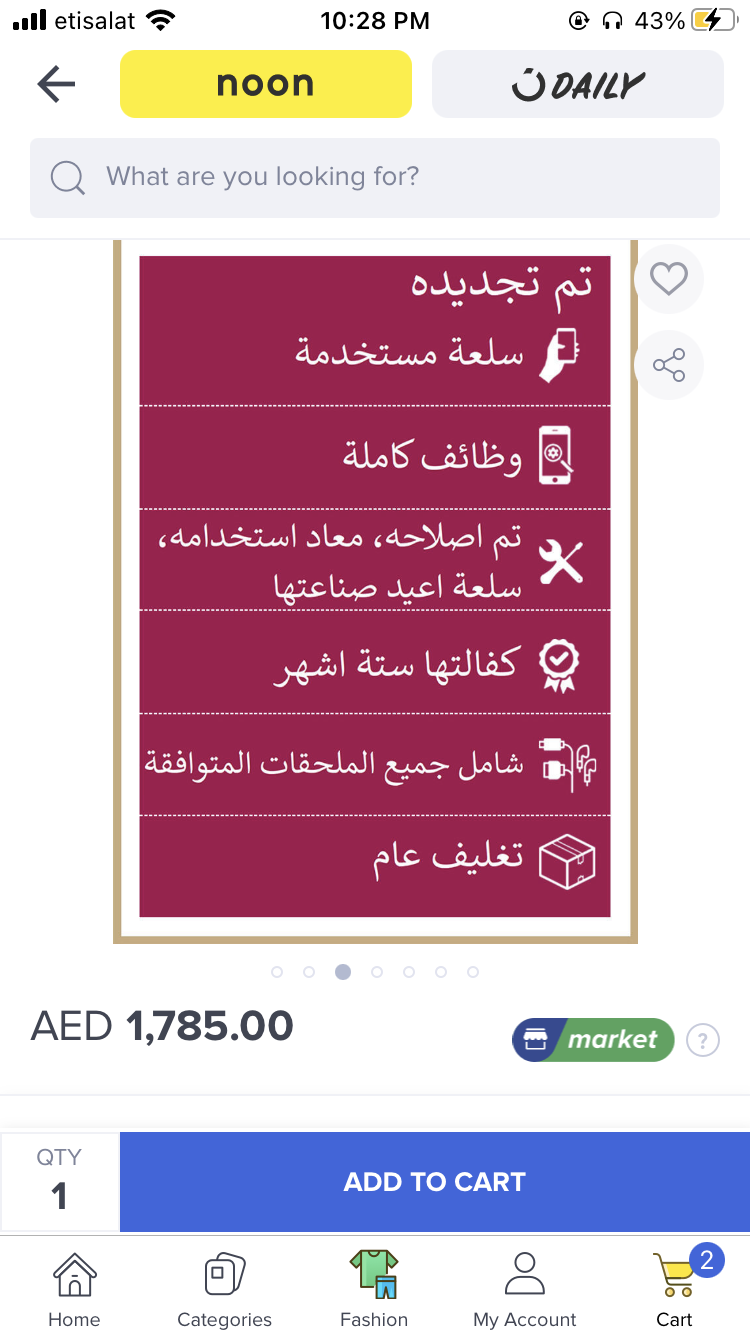The image size is (750, 1334).
Task: Switch to the Daily tab
Action: pos(577,85)
